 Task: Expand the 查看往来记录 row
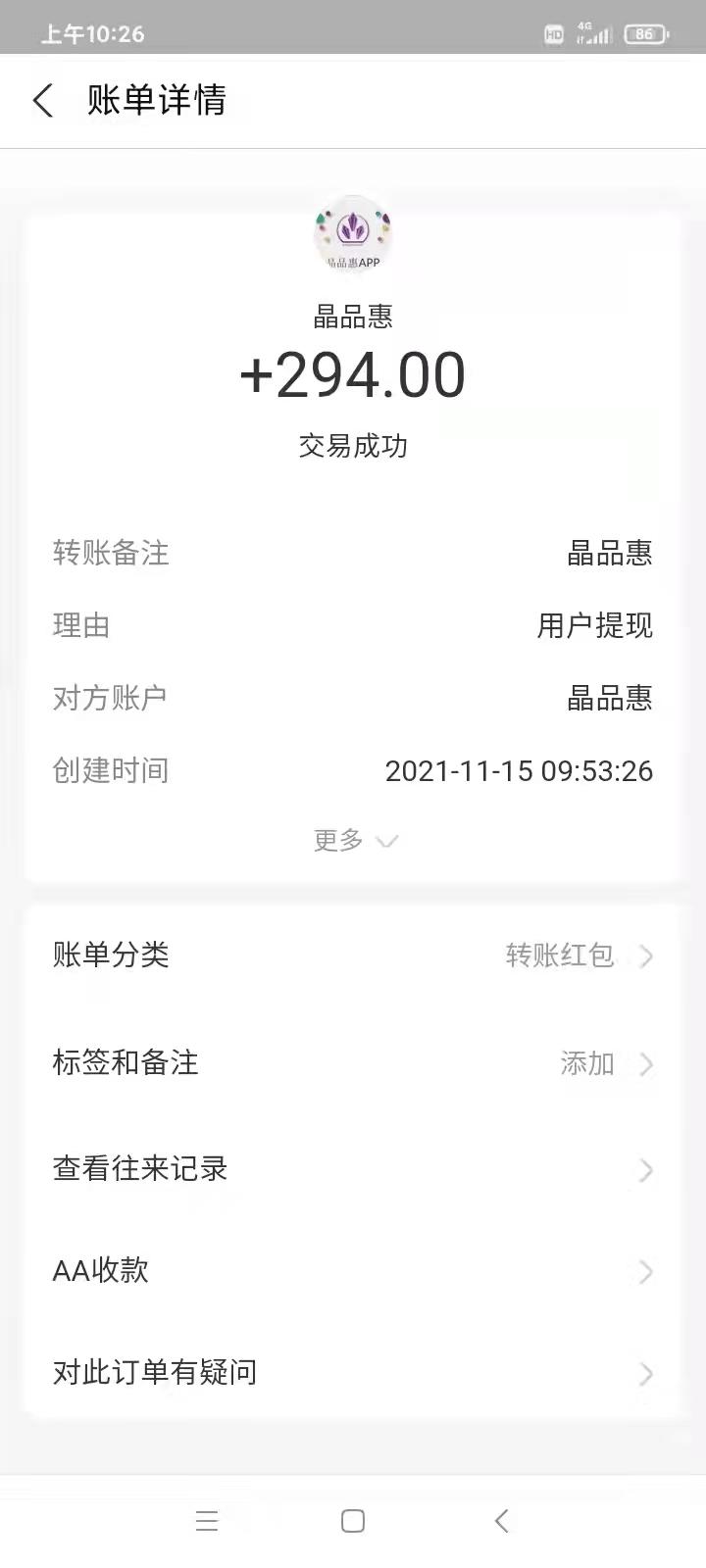(x=644, y=1170)
